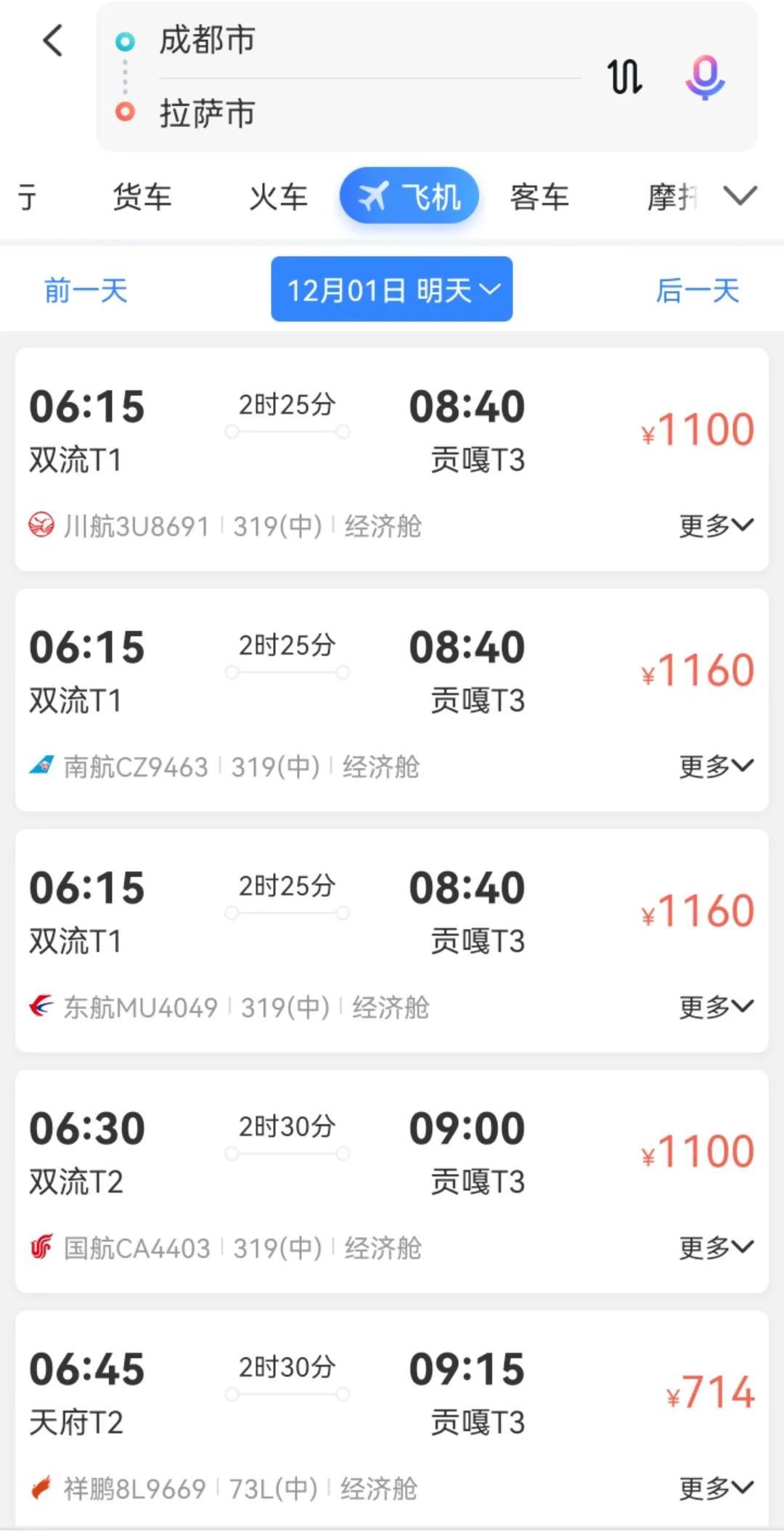This screenshot has height=1539, width=784.
Task: Select the 飞机 tab
Action: pos(409,196)
